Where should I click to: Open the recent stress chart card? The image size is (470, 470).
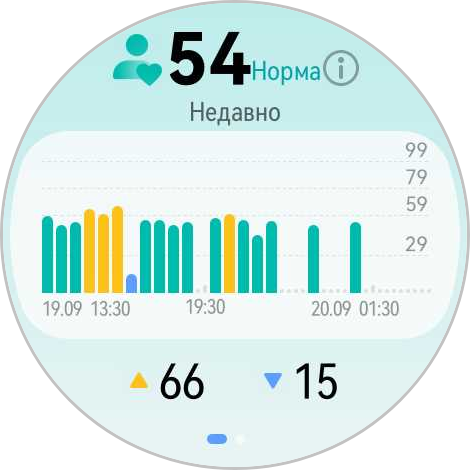coord(235,235)
